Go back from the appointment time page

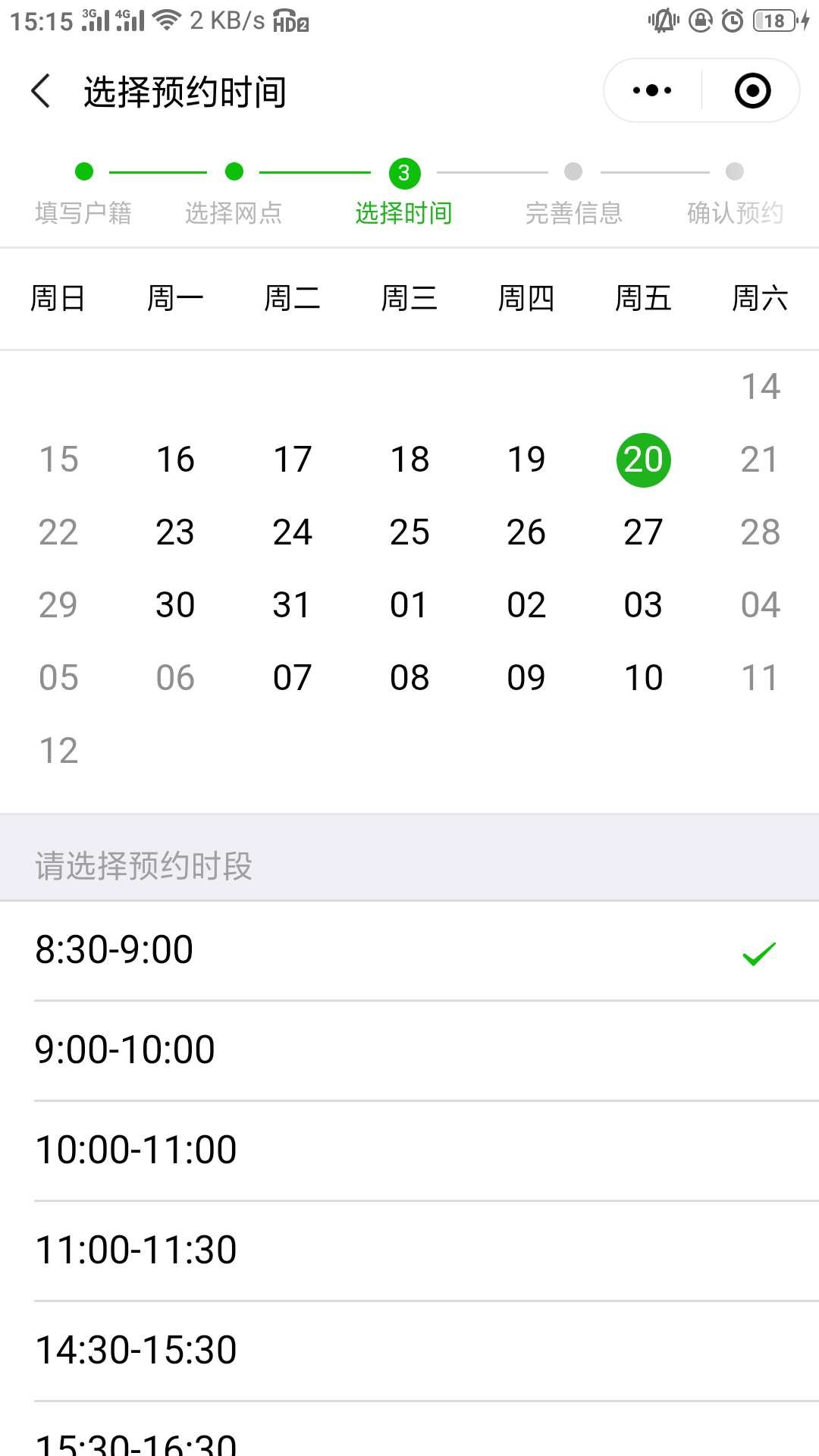[x=42, y=91]
